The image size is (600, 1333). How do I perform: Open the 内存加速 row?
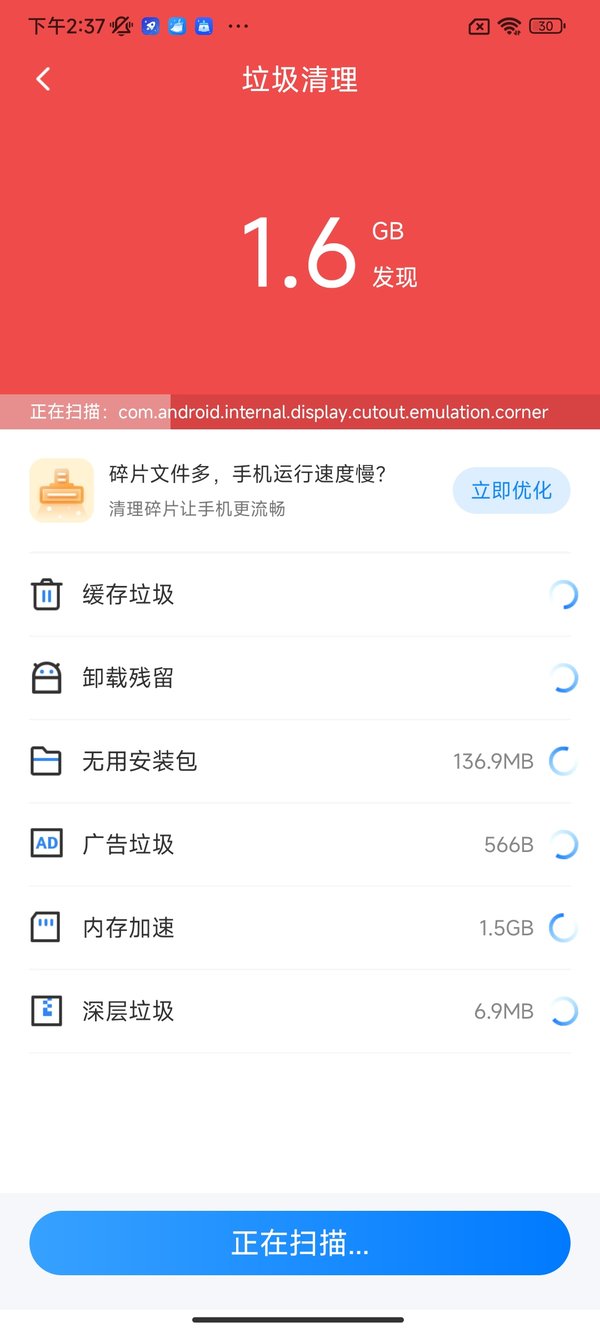[x=300, y=928]
